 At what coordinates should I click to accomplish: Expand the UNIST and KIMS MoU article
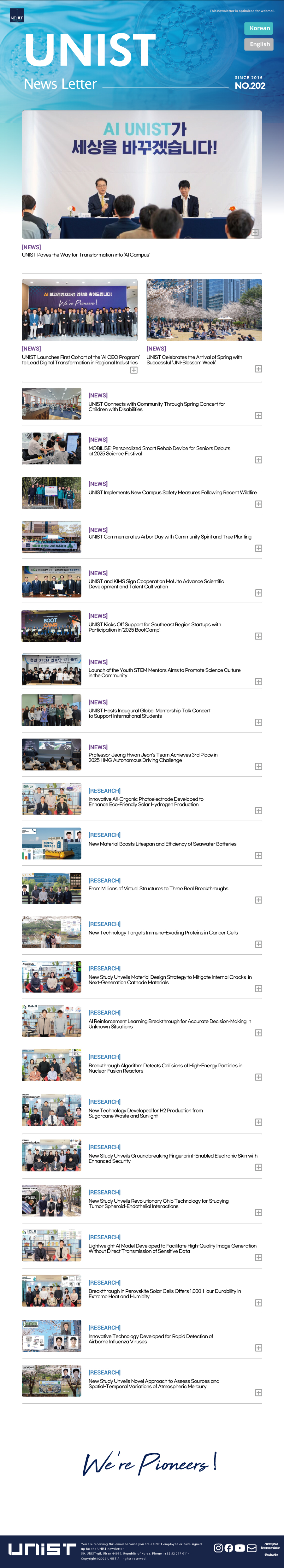tap(258, 593)
